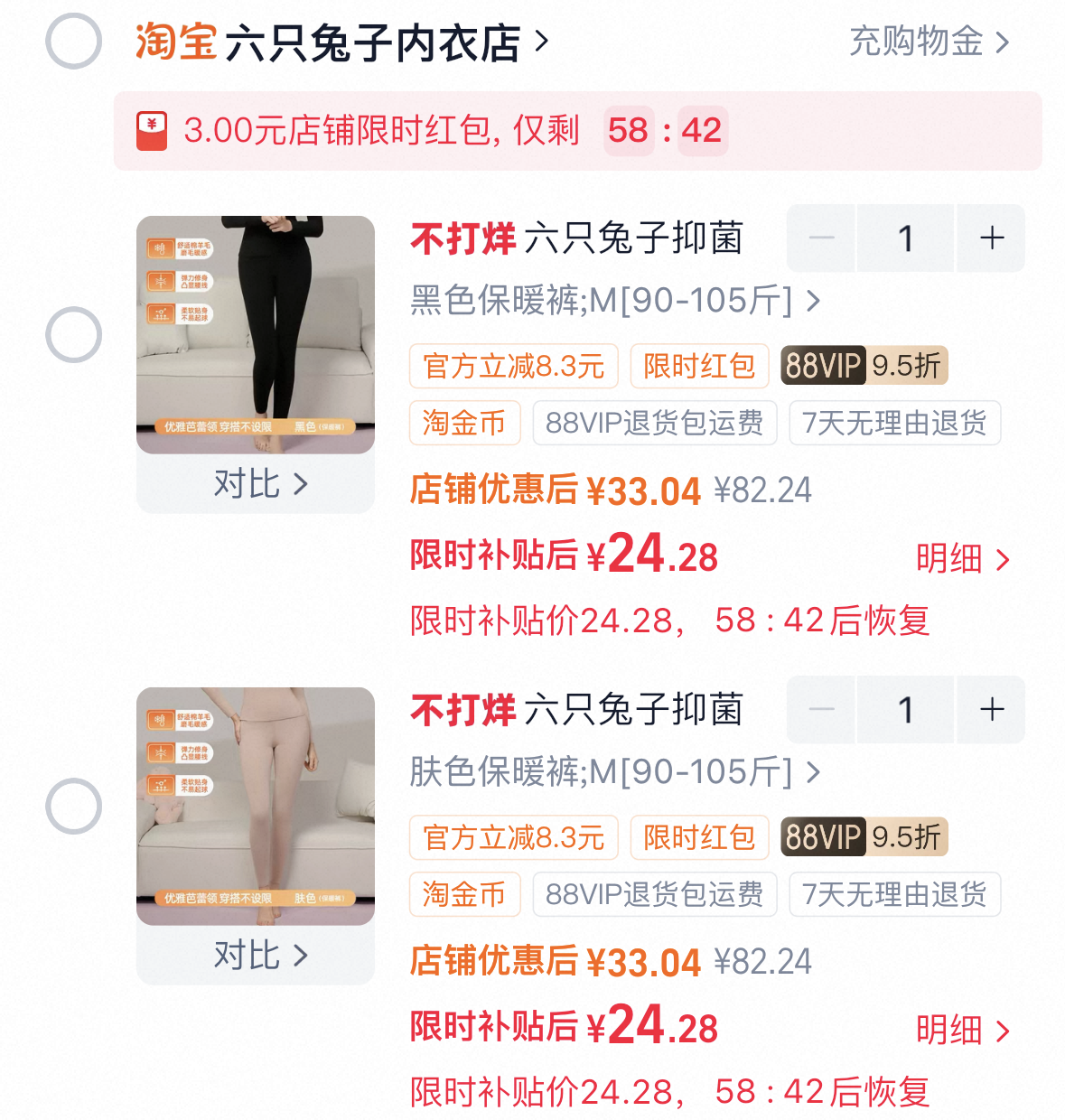Increase quantity of 肤色保暖裤
This screenshot has height=1120, width=1065.
click(x=991, y=710)
